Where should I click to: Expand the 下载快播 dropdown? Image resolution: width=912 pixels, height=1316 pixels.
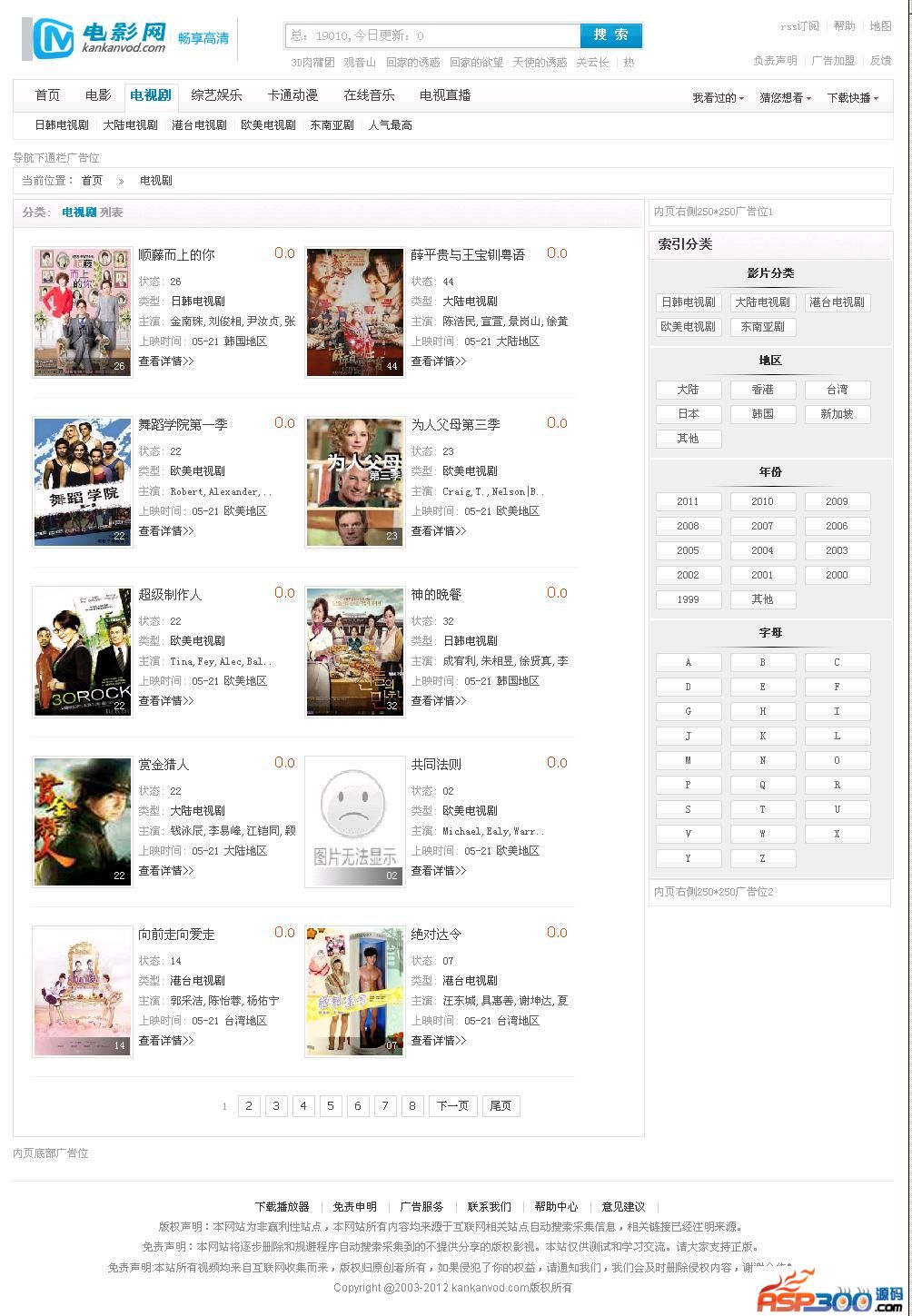tap(852, 98)
